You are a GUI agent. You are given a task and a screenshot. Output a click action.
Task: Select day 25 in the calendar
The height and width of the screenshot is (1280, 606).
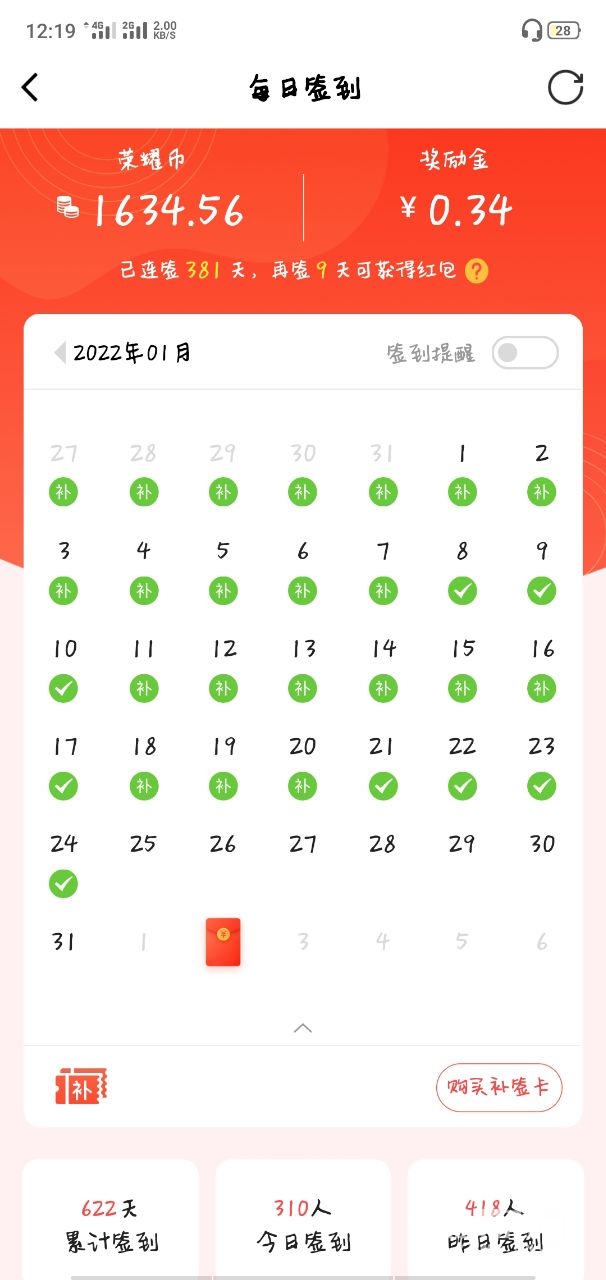pos(143,844)
